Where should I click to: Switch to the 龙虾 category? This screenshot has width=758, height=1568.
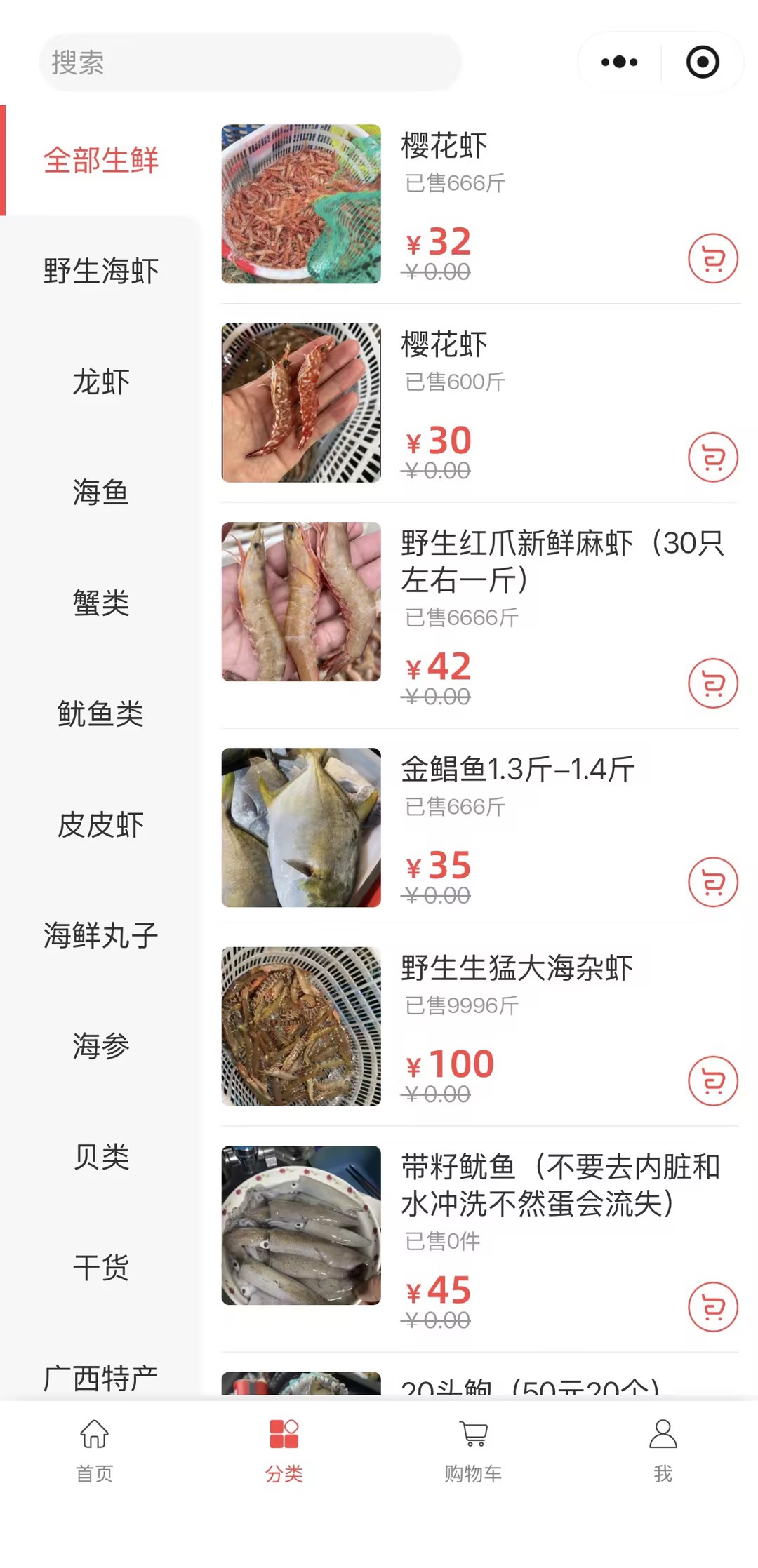101,382
